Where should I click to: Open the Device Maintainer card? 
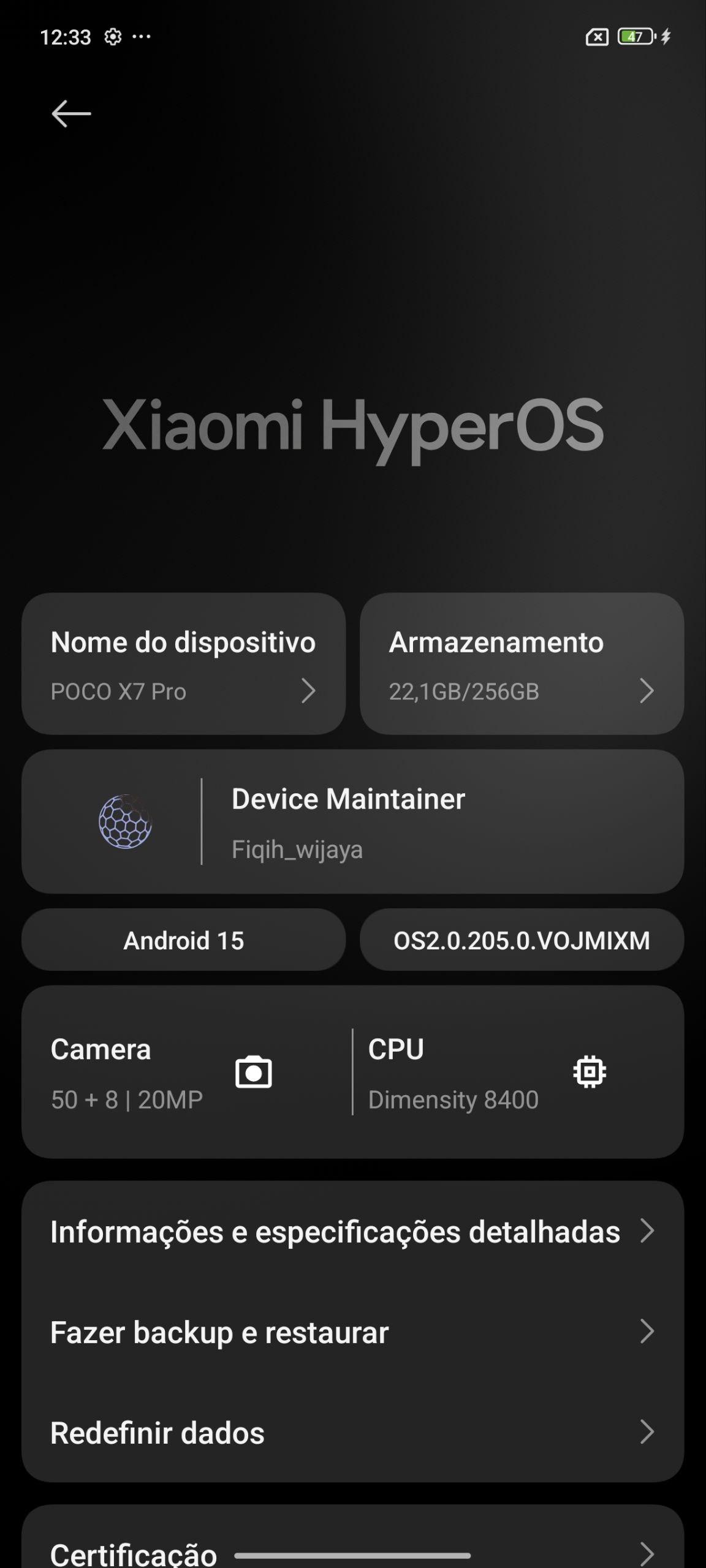coord(352,822)
